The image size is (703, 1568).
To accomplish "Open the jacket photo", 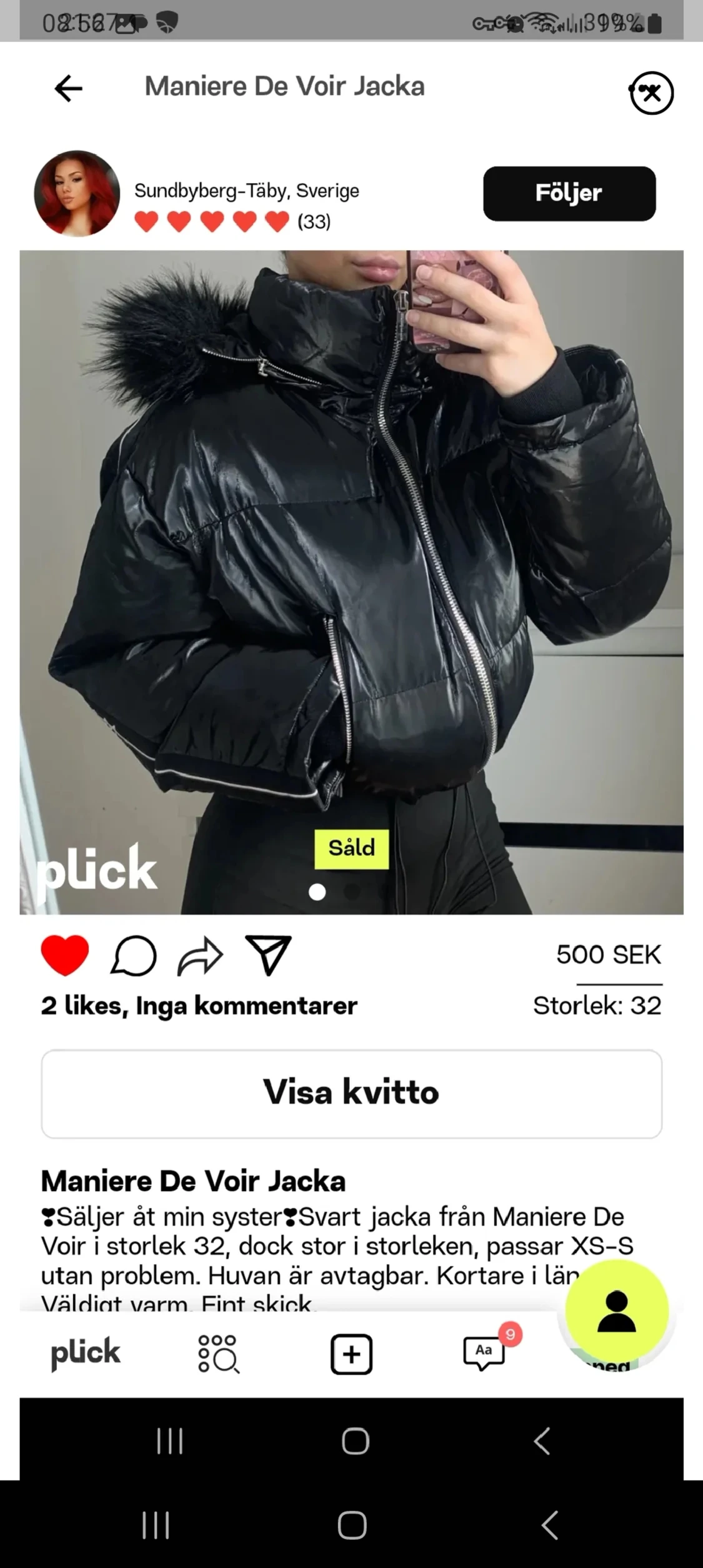I will (351, 581).
